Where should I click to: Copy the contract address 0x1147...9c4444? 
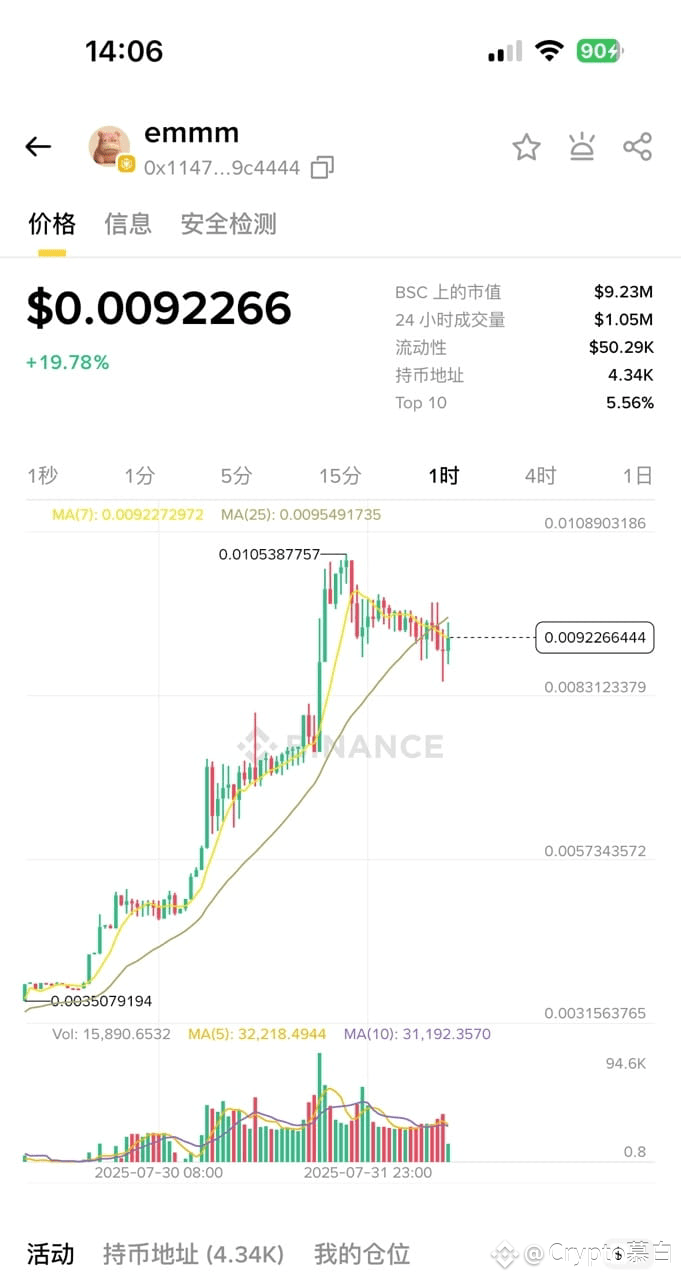[x=322, y=168]
